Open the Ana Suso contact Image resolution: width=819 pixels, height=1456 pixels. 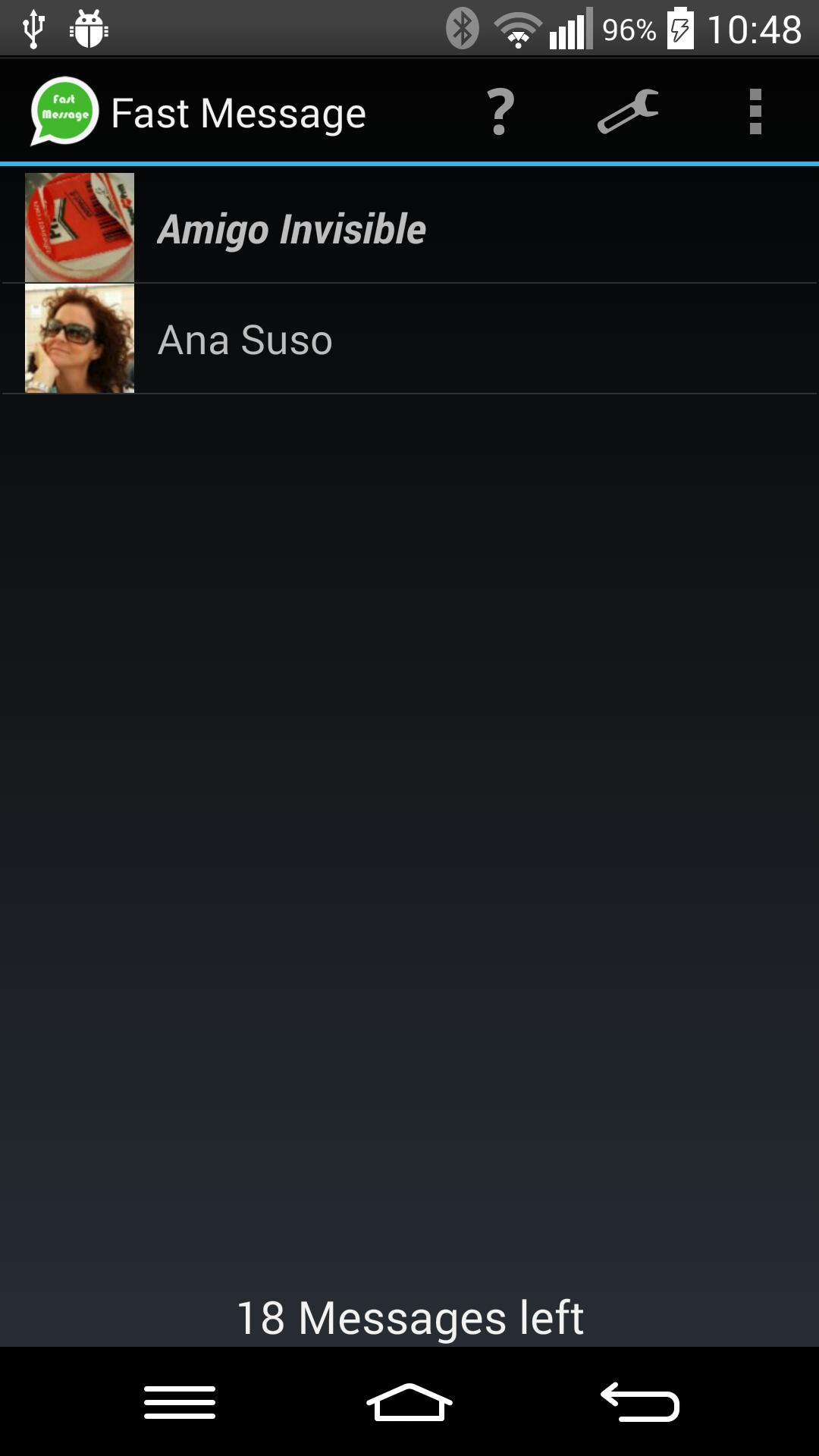409,339
